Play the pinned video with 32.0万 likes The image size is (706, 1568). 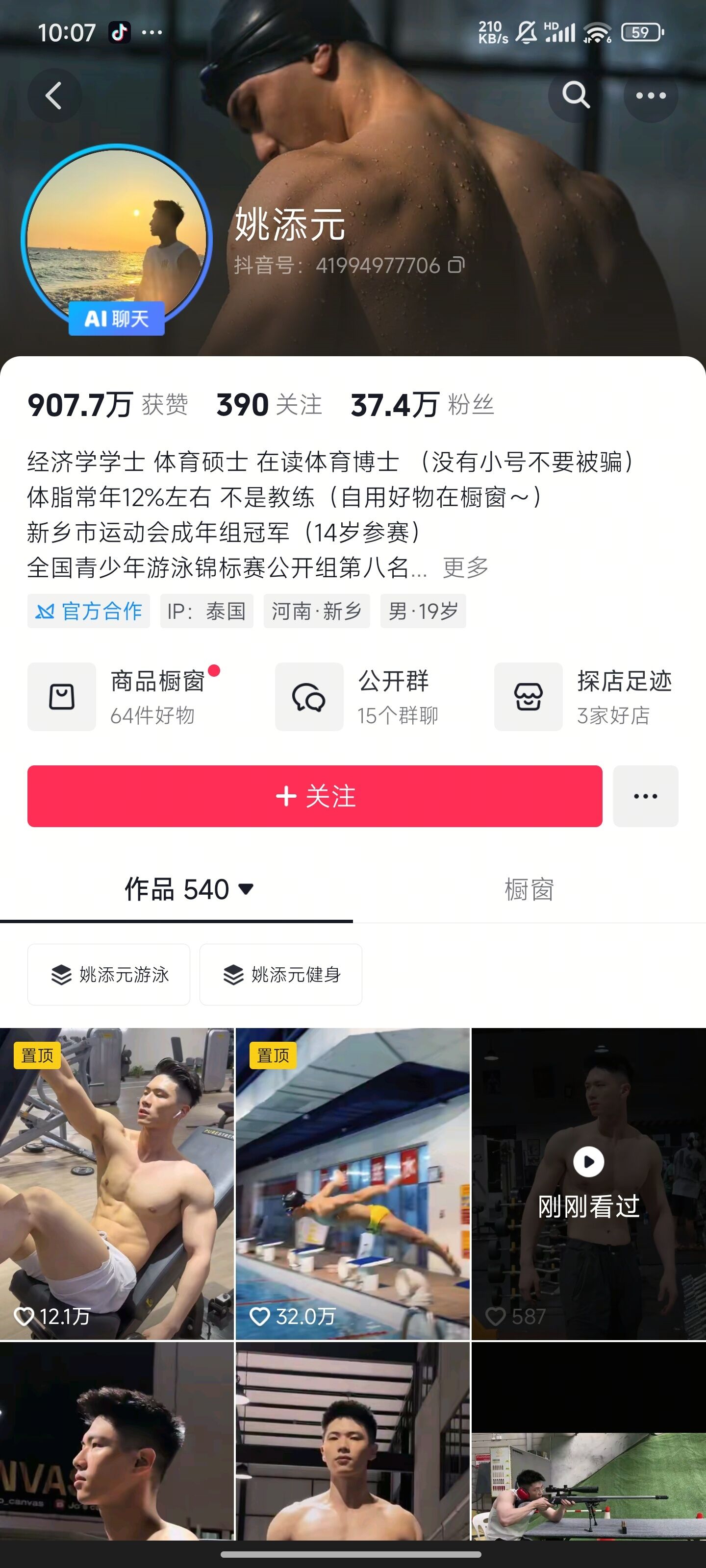(x=353, y=1184)
